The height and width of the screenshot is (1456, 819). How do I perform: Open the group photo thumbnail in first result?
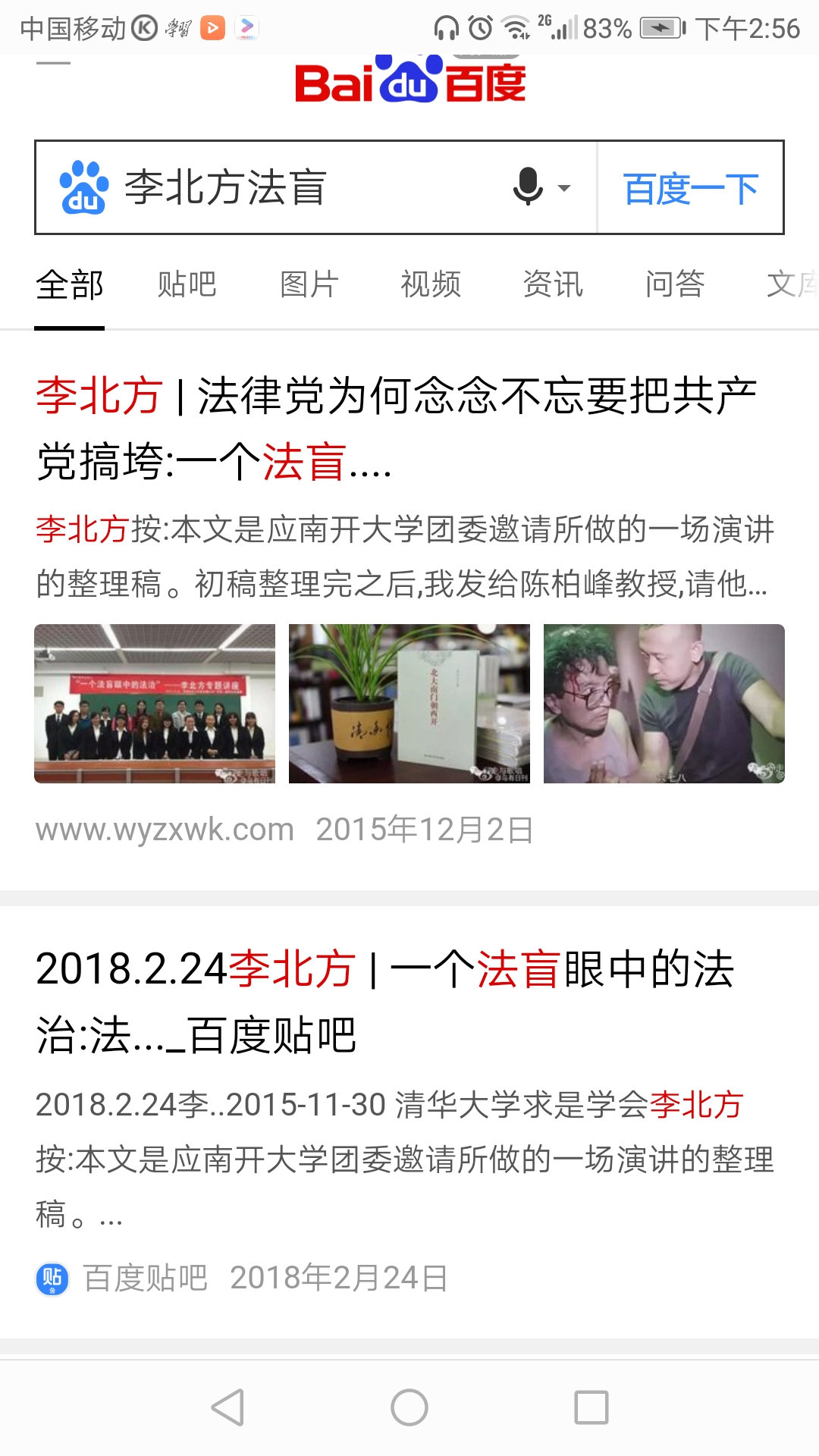[x=155, y=703]
